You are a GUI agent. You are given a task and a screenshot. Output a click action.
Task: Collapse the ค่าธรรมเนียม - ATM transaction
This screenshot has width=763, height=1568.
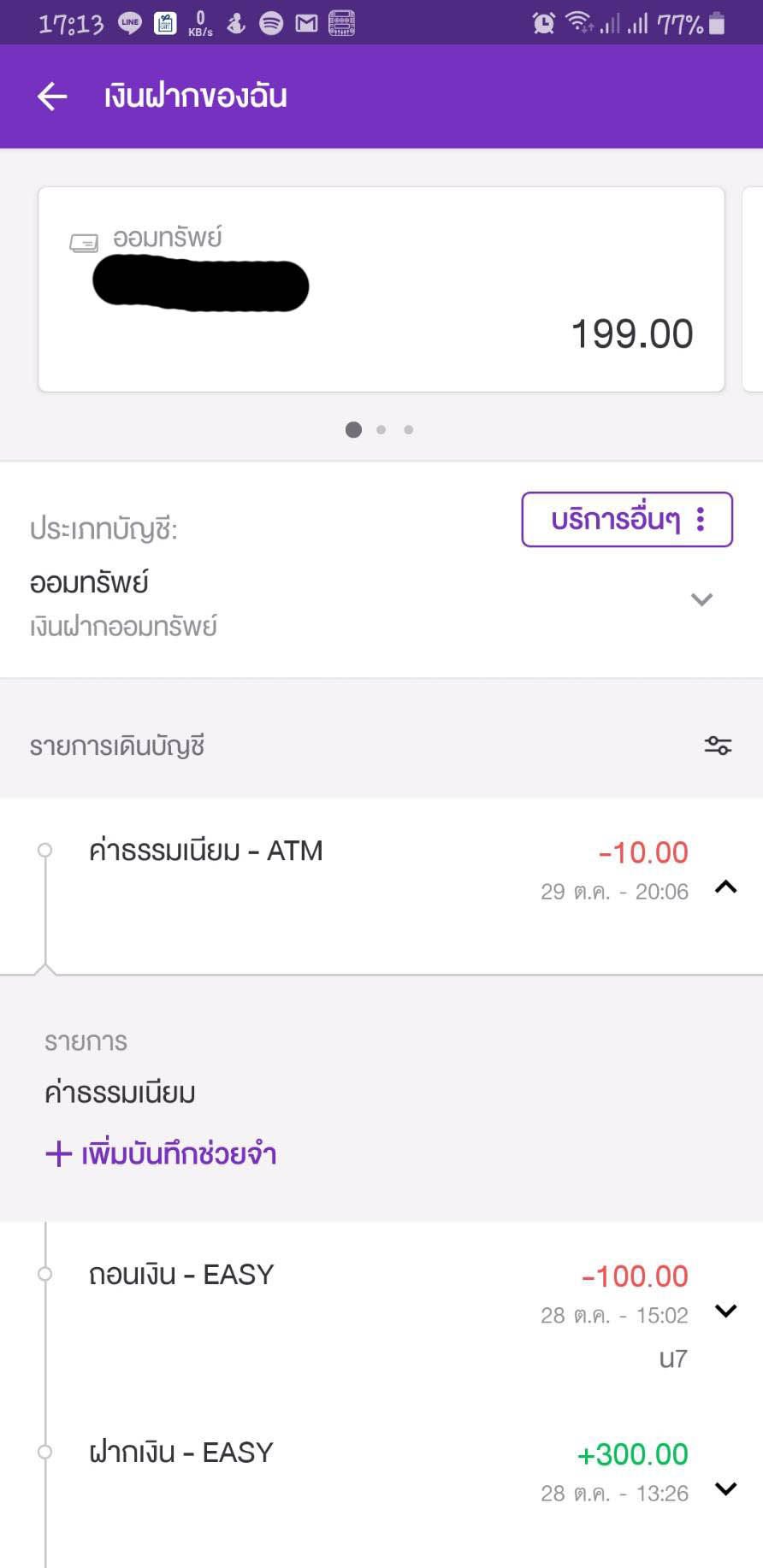point(725,887)
